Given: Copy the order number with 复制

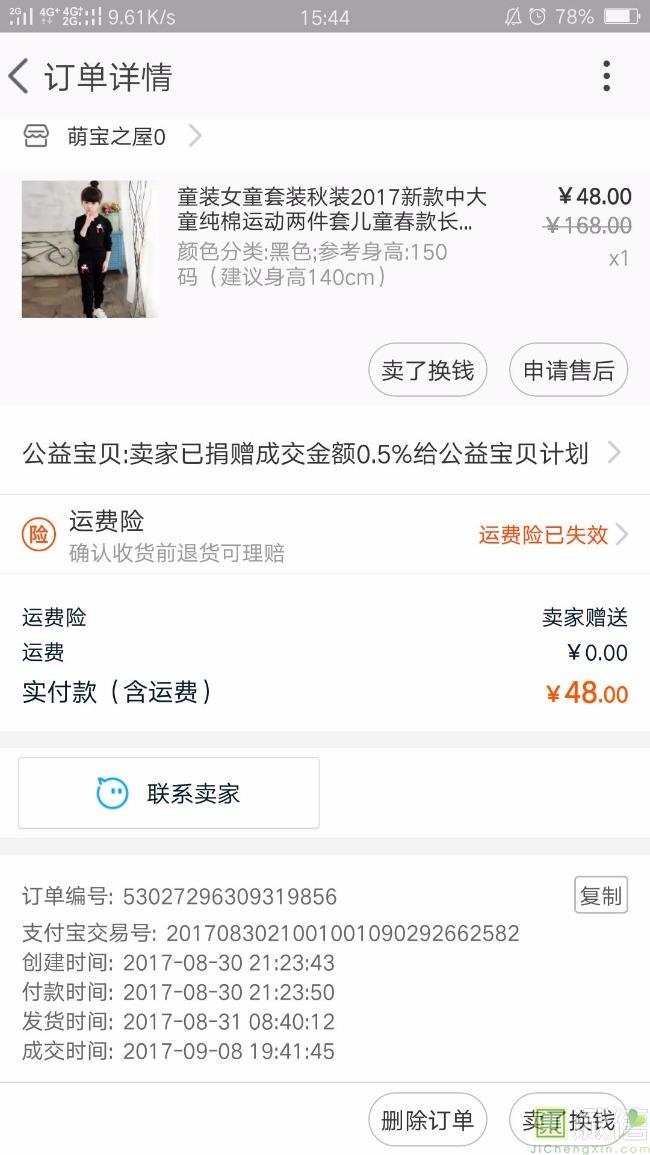Looking at the screenshot, I should 600,896.
